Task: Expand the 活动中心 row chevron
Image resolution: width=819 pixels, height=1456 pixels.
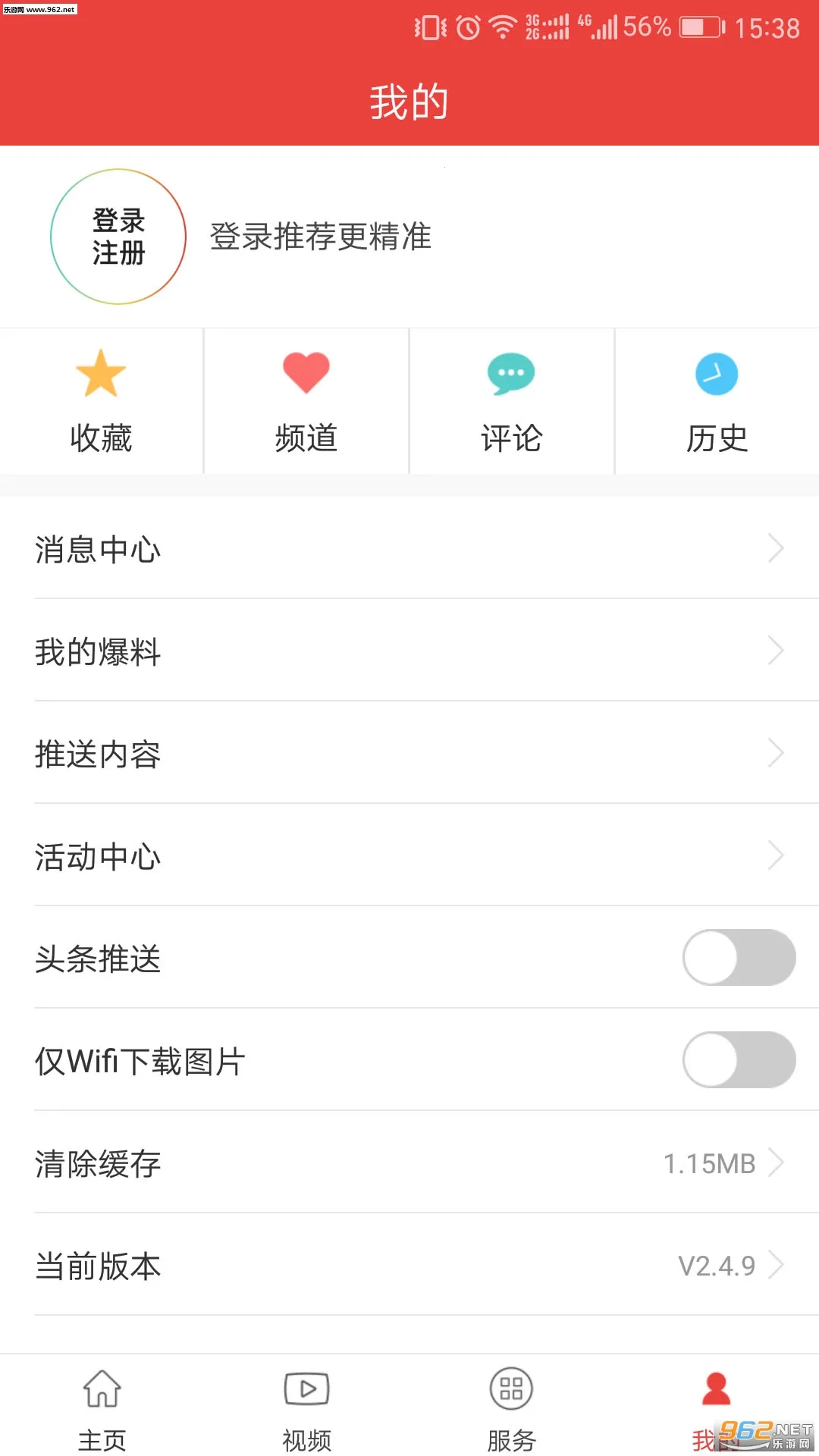Action: [x=775, y=855]
